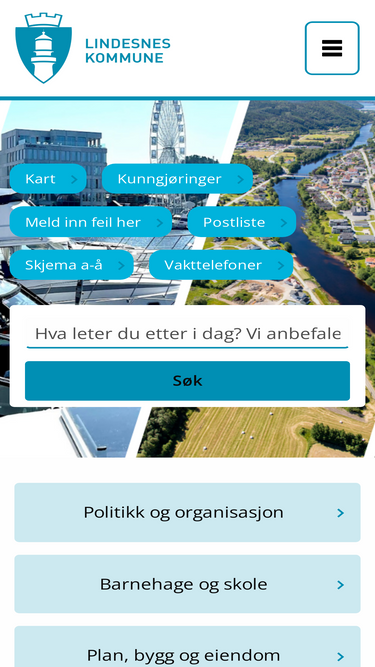Image resolution: width=375 pixels, height=667 pixels.
Task: Focus the search field Hva leter du etter
Action: coord(188,334)
